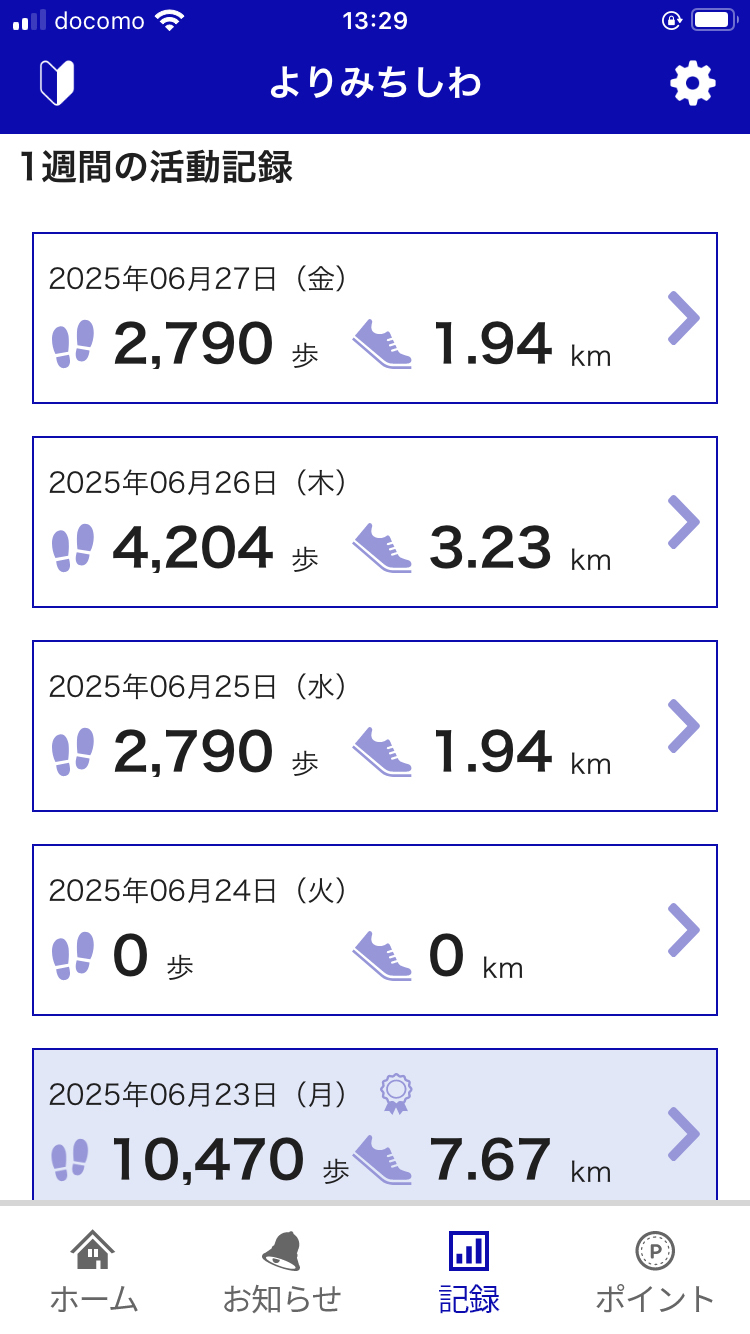Switch to the お知らせ tab
Screen dimensions: 750x1334
(x=281, y=1270)
